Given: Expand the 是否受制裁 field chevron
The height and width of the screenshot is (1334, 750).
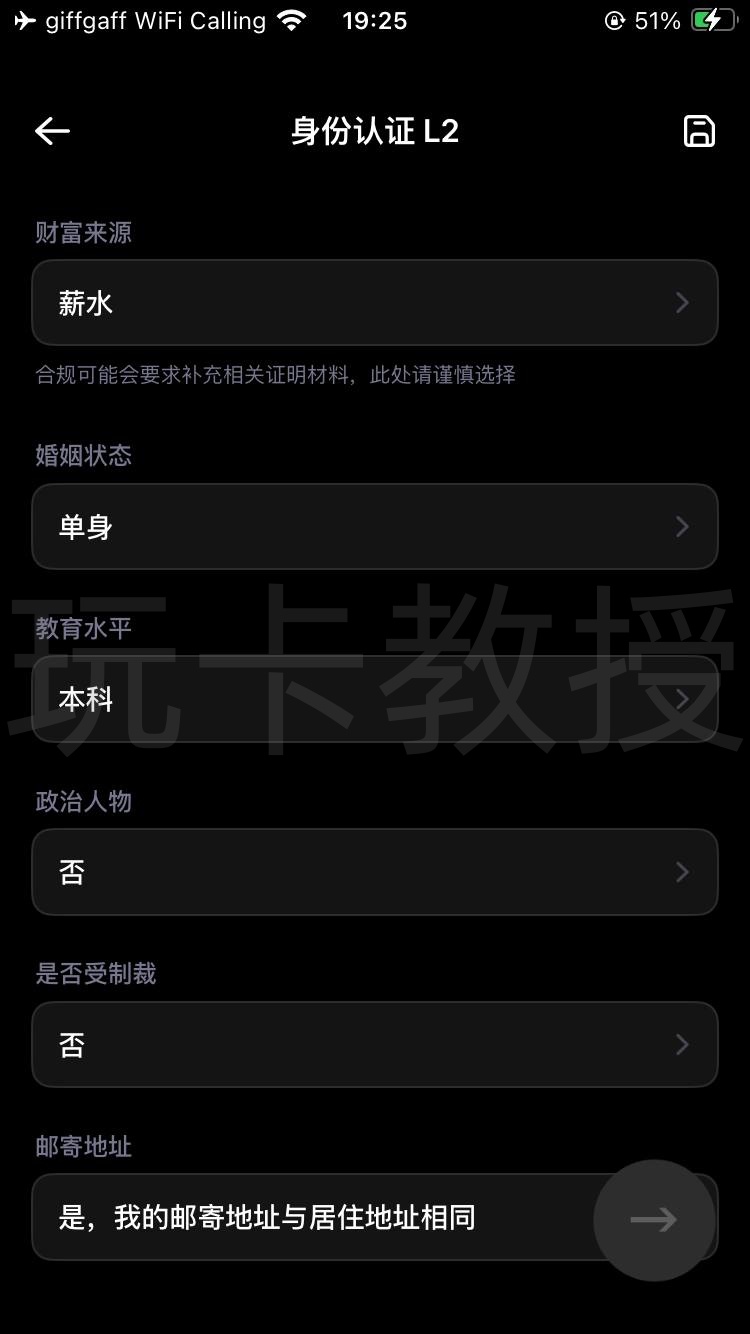Looking at the screenshot, I should [x=682, y=1044].
